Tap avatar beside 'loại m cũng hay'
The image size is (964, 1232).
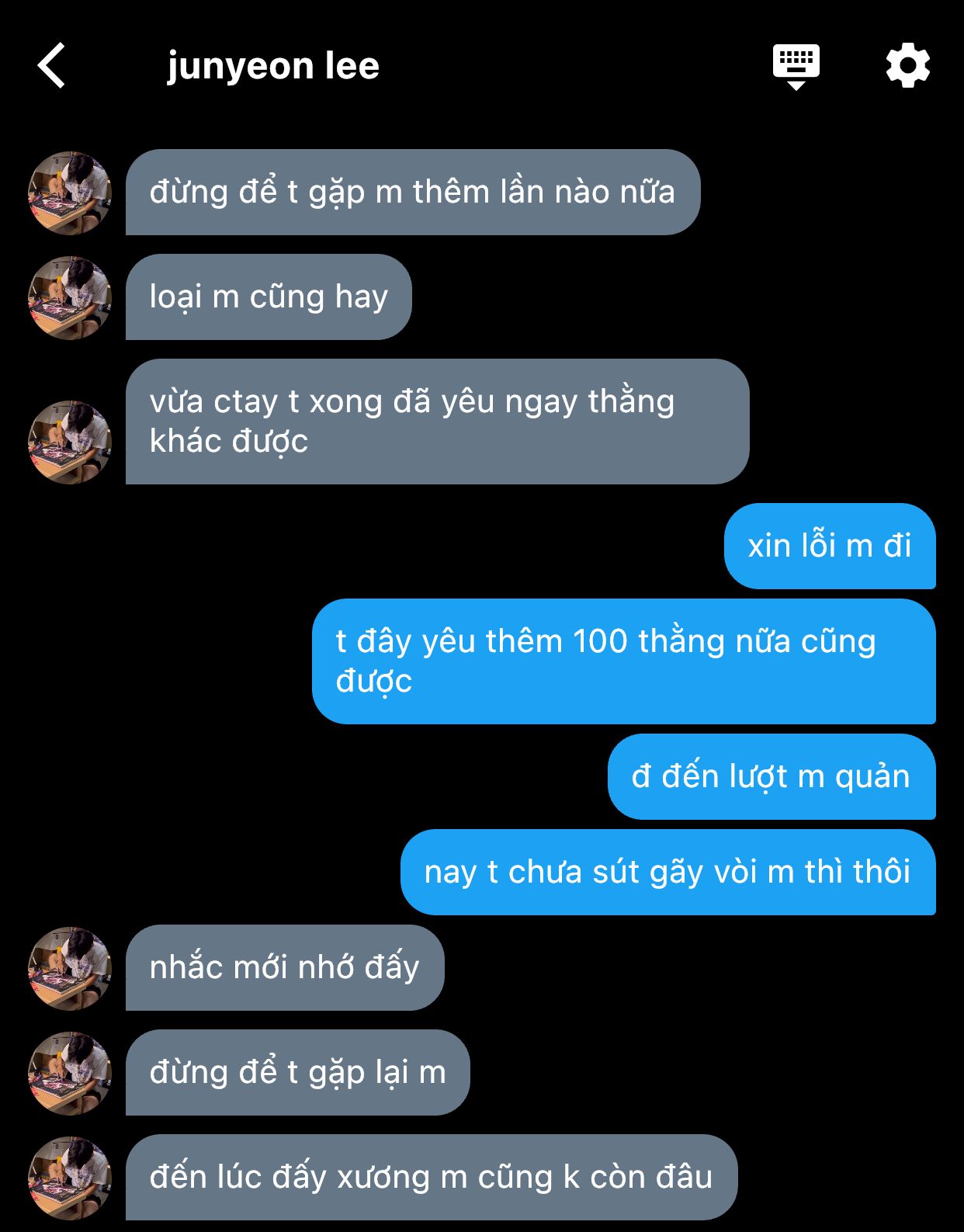coord(70,298)
